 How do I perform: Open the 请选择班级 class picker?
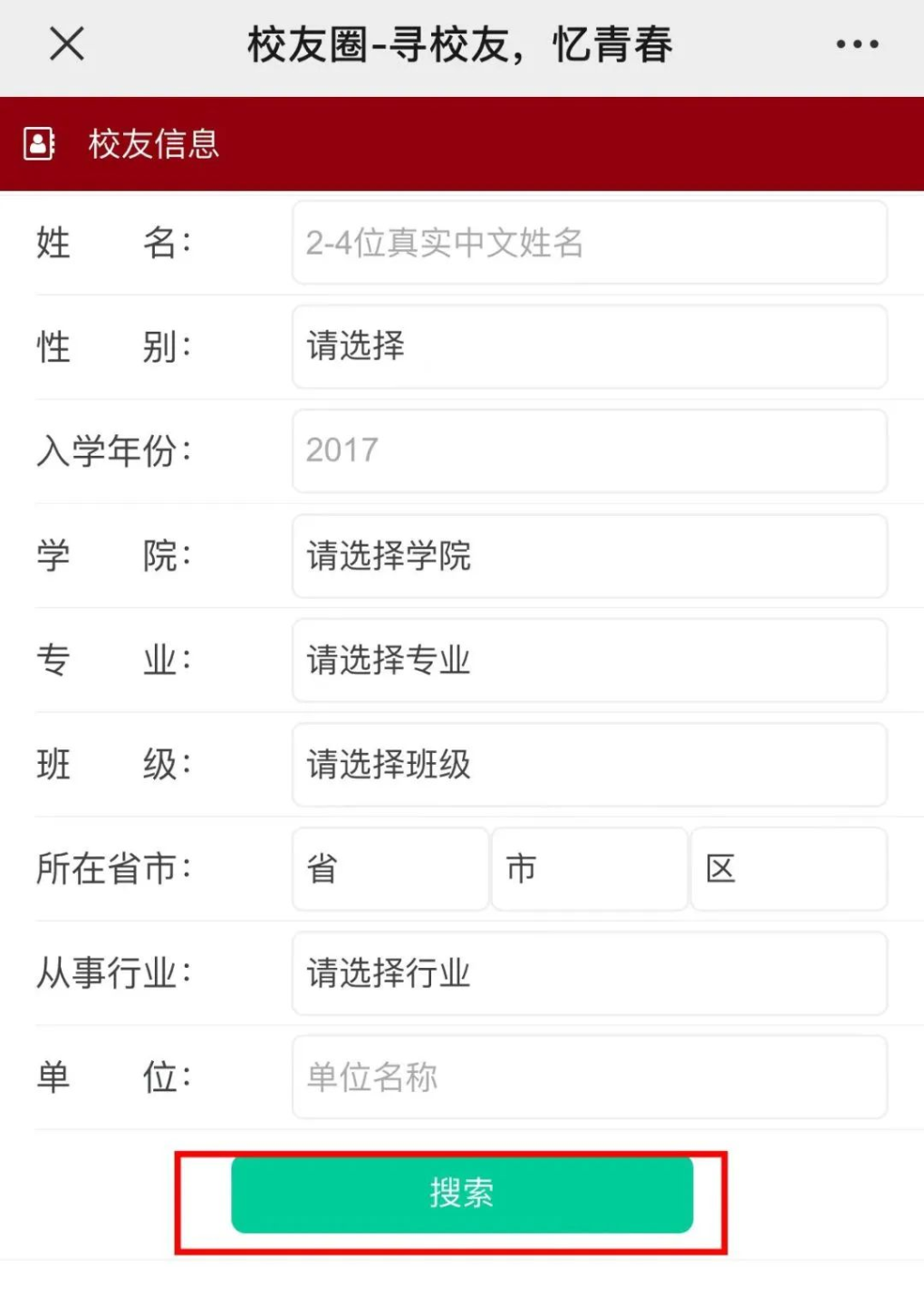click(x=589, y=764)
